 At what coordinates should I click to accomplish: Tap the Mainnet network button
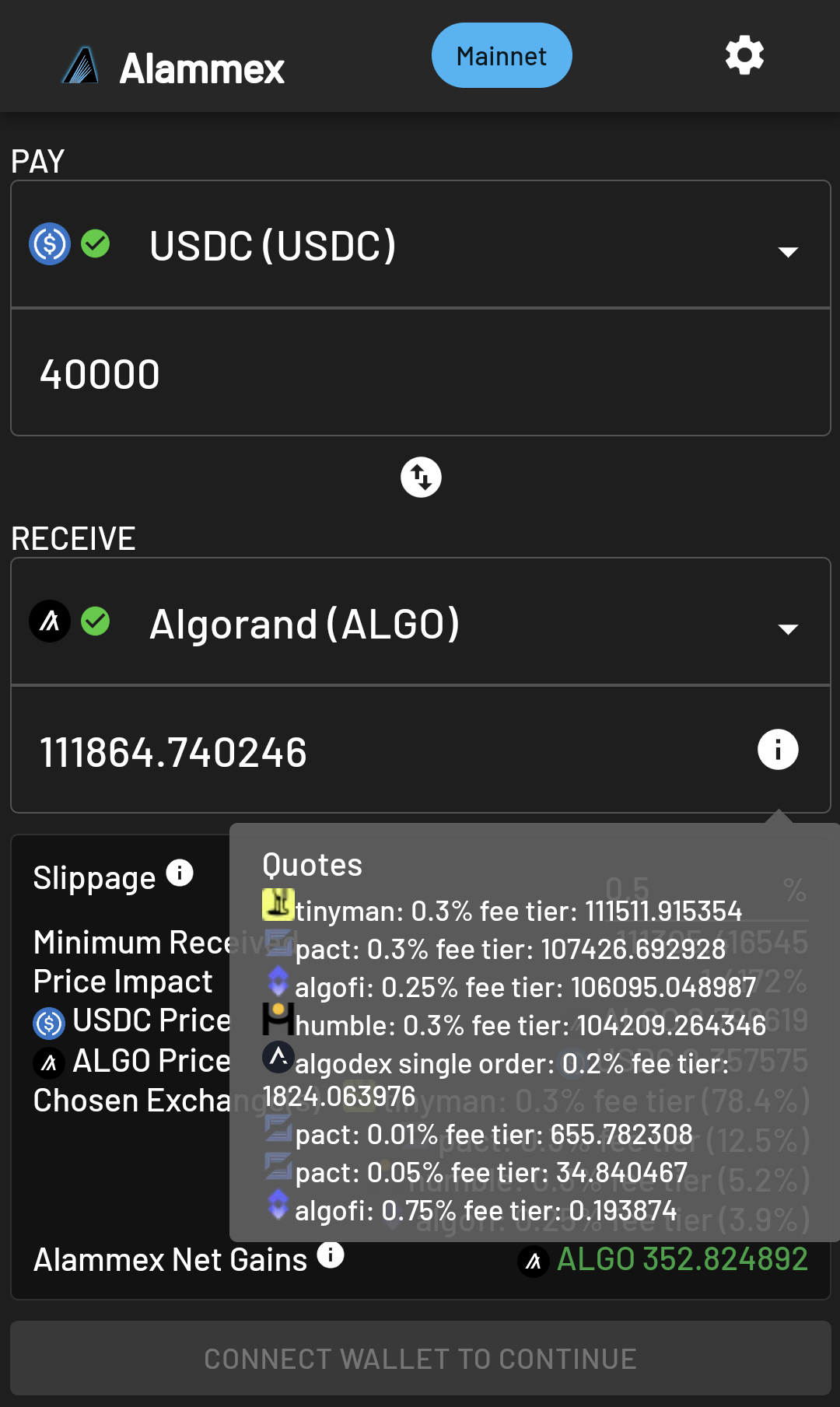coord(502,55)
